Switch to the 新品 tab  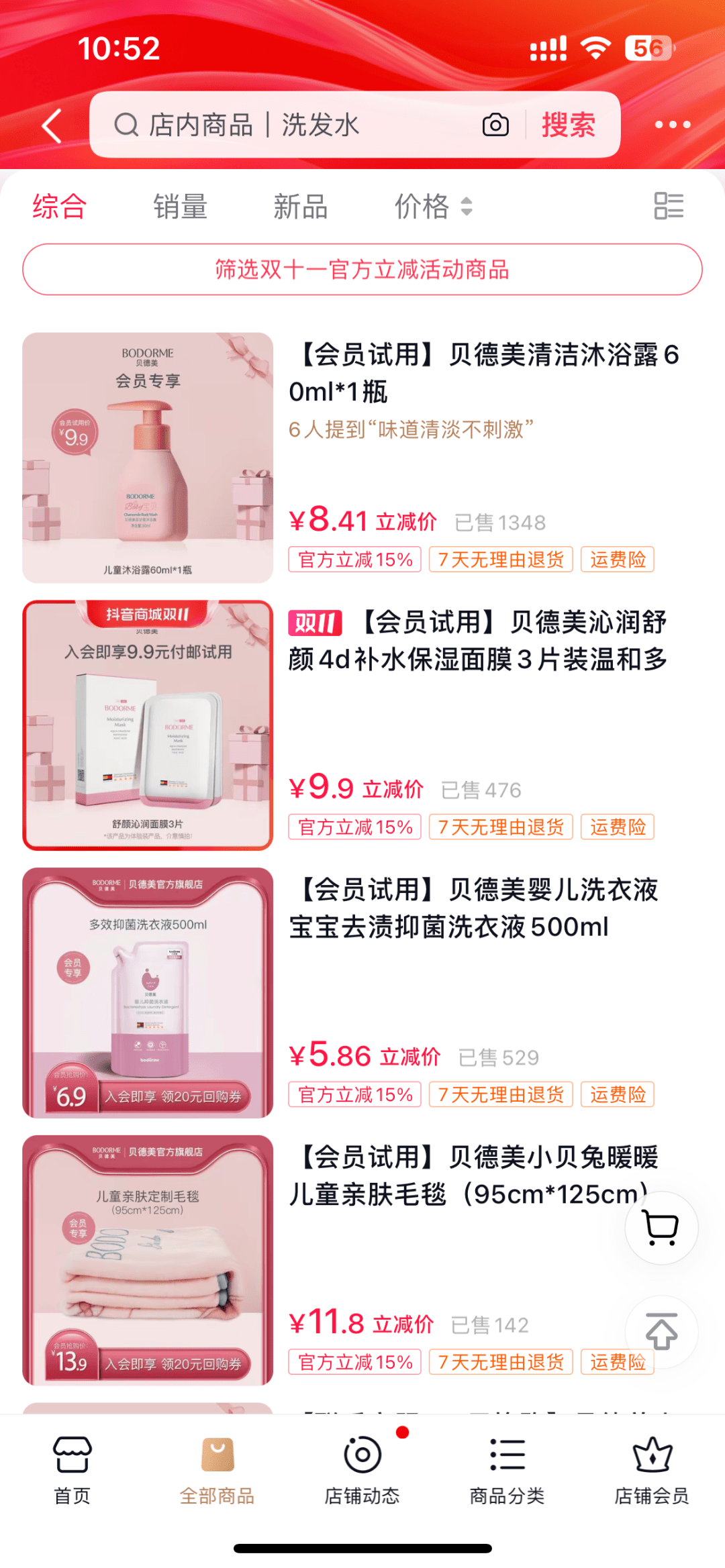(x=300, y=207)
